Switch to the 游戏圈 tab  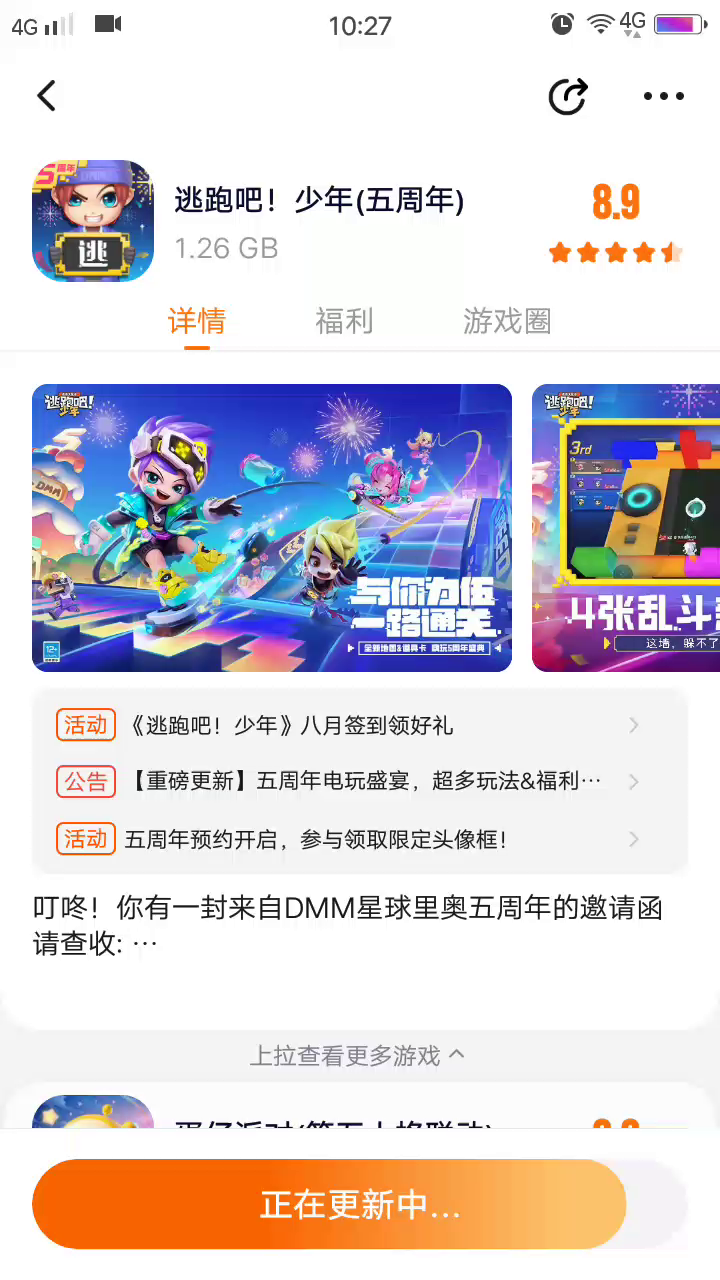(507, 321)
